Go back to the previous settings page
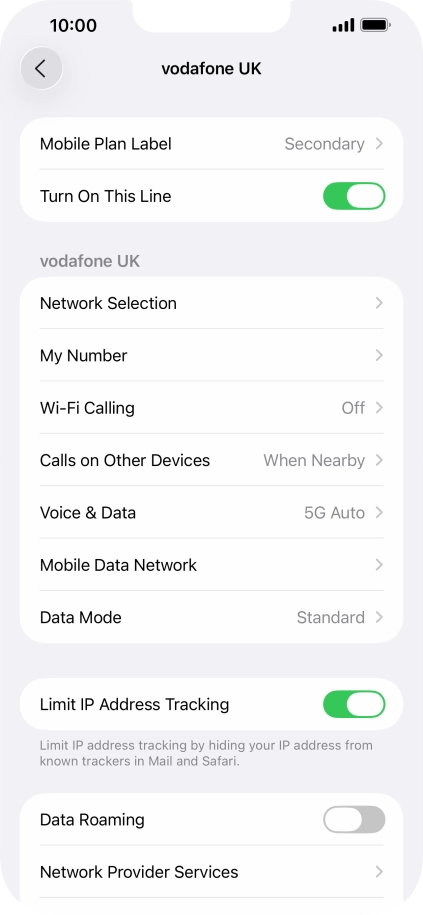Image resolution: width=423 pixels, height=915 pixels. coord(41,68)
